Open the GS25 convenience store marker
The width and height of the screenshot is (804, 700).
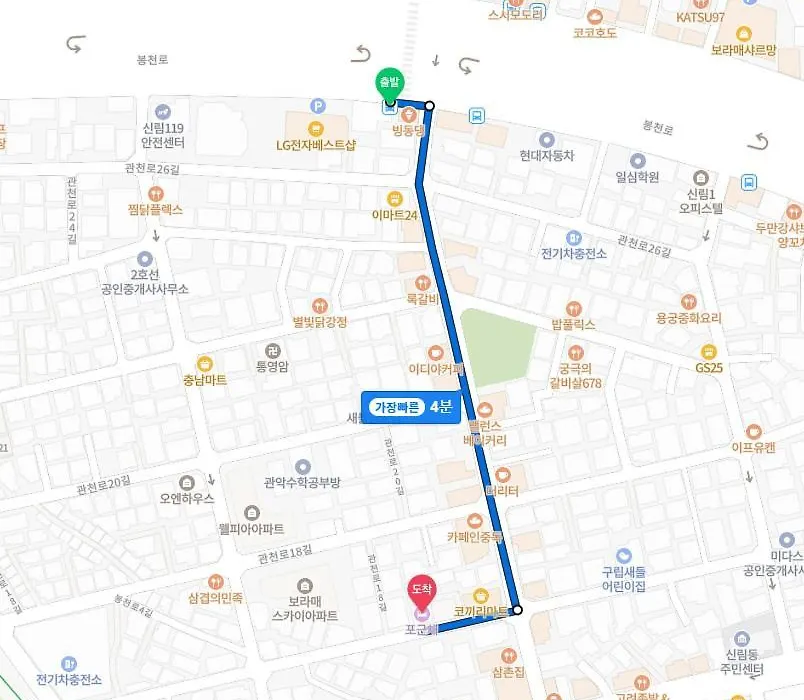[x=709, y=351]
